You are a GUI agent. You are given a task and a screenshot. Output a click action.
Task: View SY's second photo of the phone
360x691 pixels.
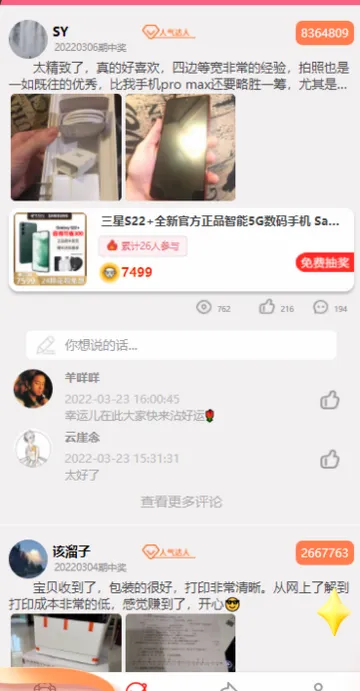click(181, 147)
